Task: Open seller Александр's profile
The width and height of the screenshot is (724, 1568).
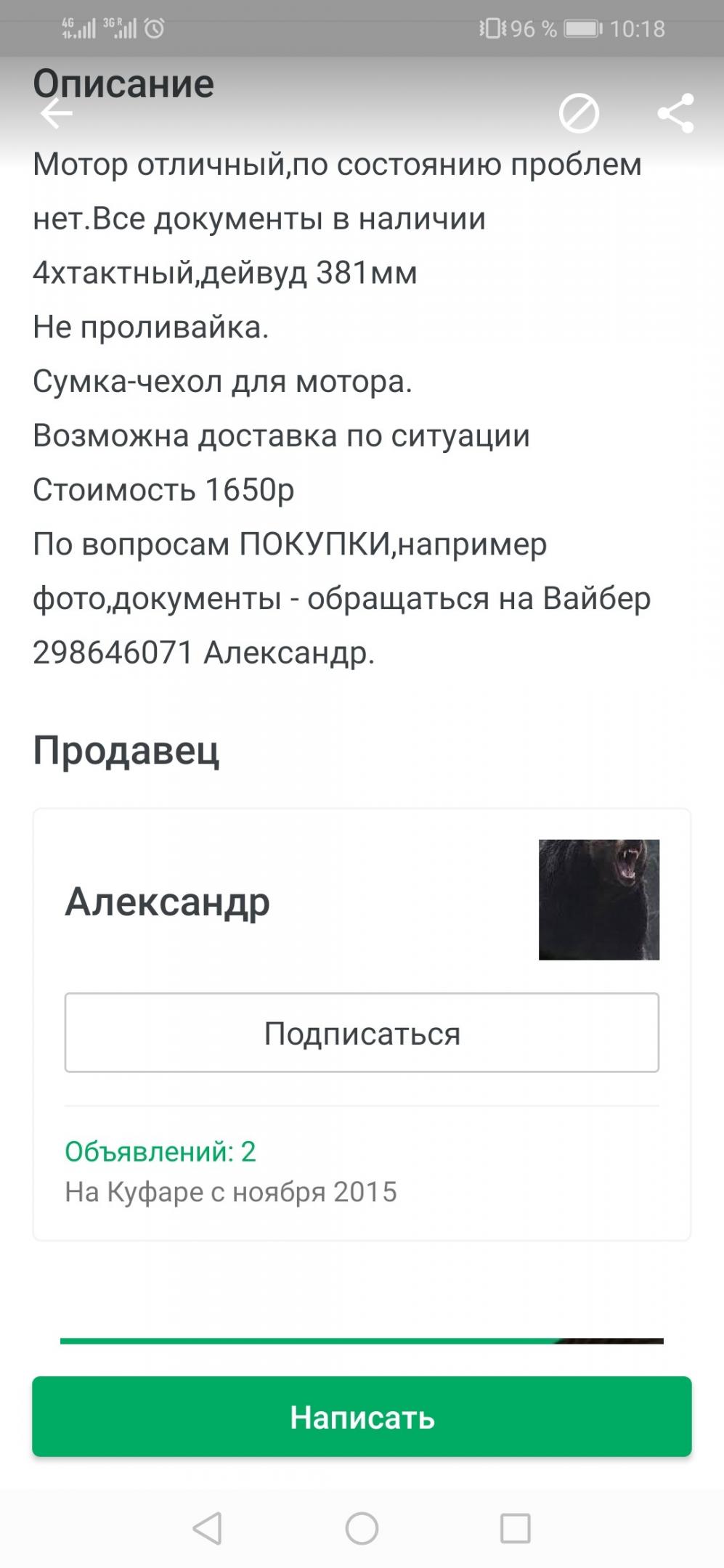Action: (168, 902)
